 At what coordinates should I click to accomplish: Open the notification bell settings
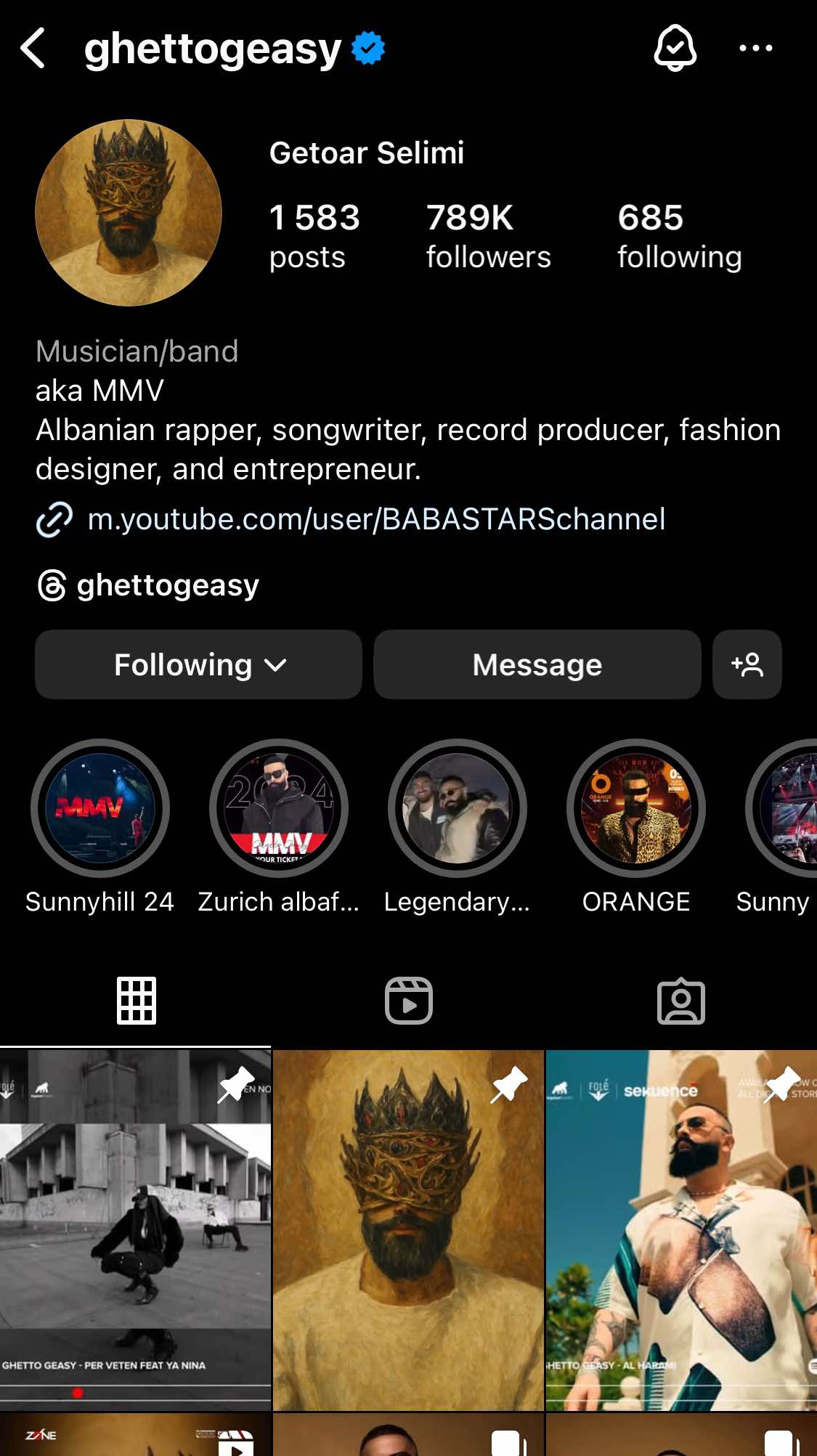pos(675,49)
